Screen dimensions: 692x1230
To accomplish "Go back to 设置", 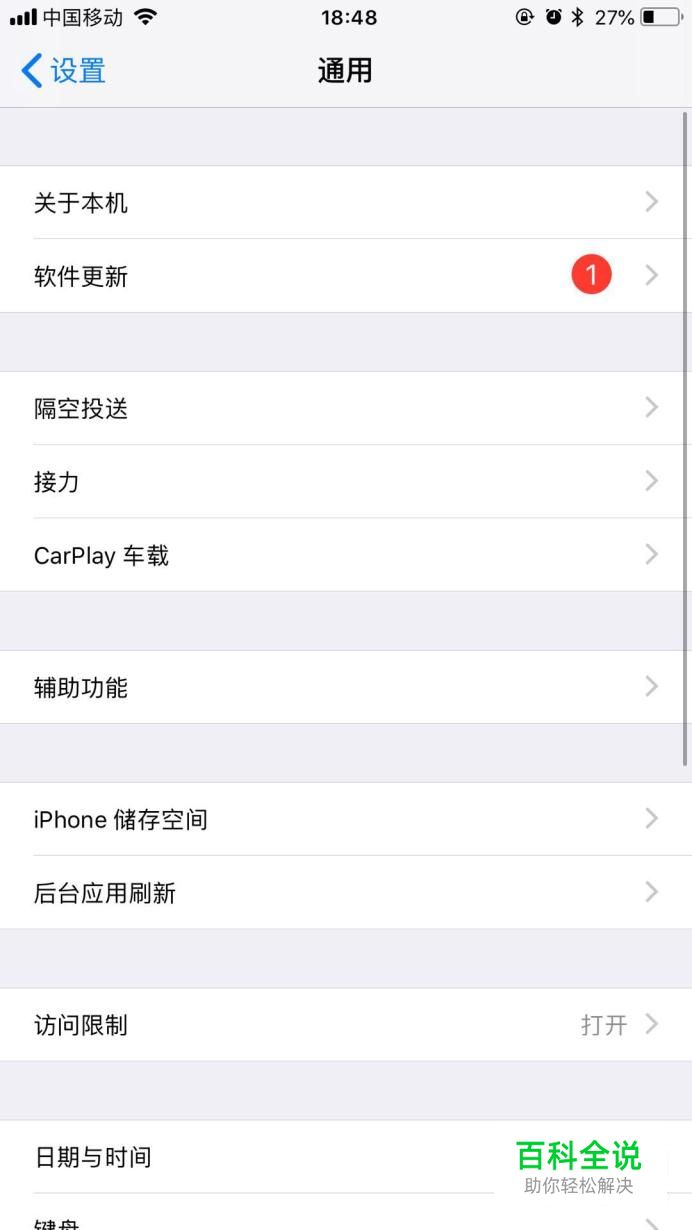I will coord(64,71).
